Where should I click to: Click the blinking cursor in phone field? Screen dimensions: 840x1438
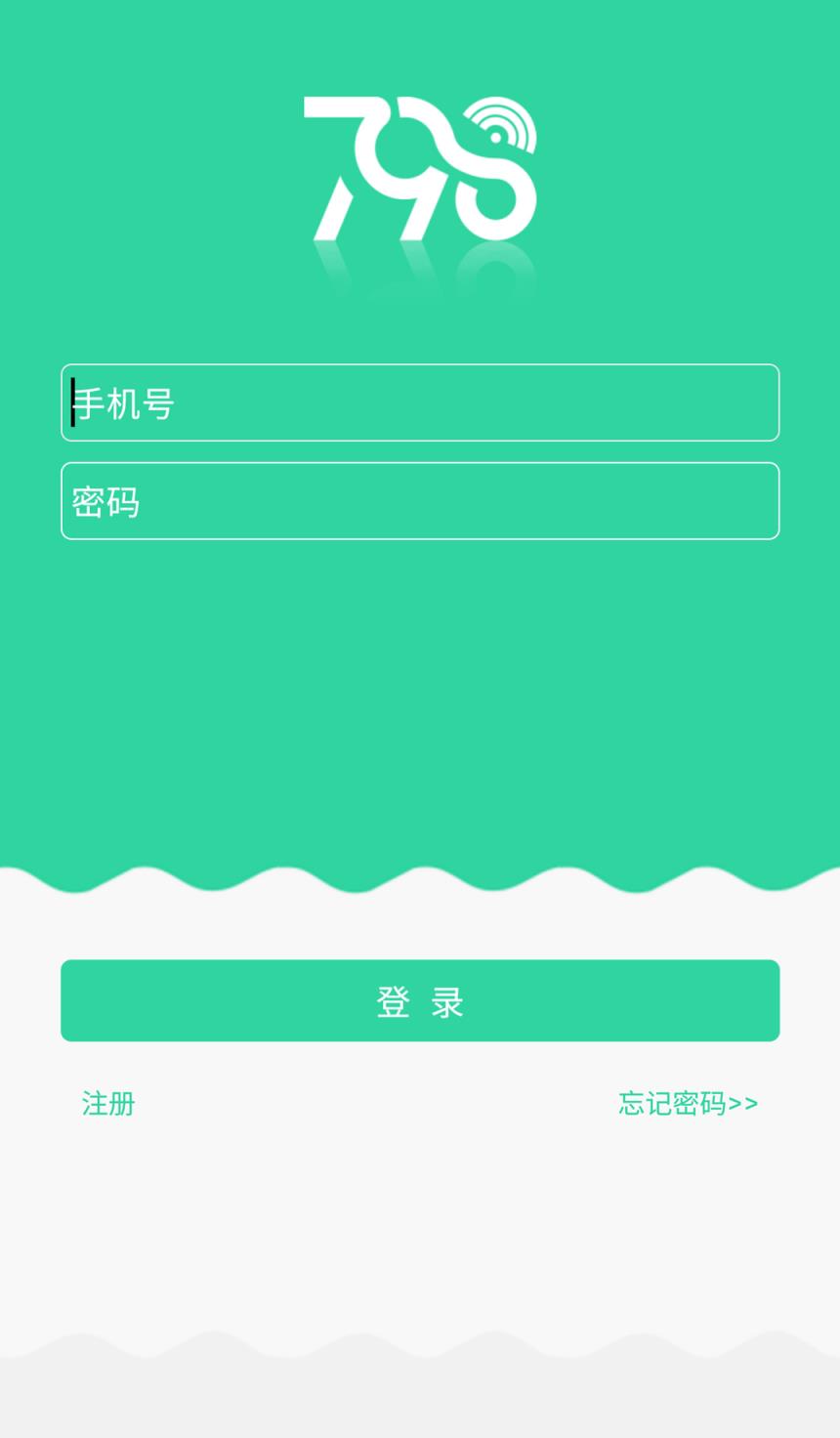pos(72,402)
